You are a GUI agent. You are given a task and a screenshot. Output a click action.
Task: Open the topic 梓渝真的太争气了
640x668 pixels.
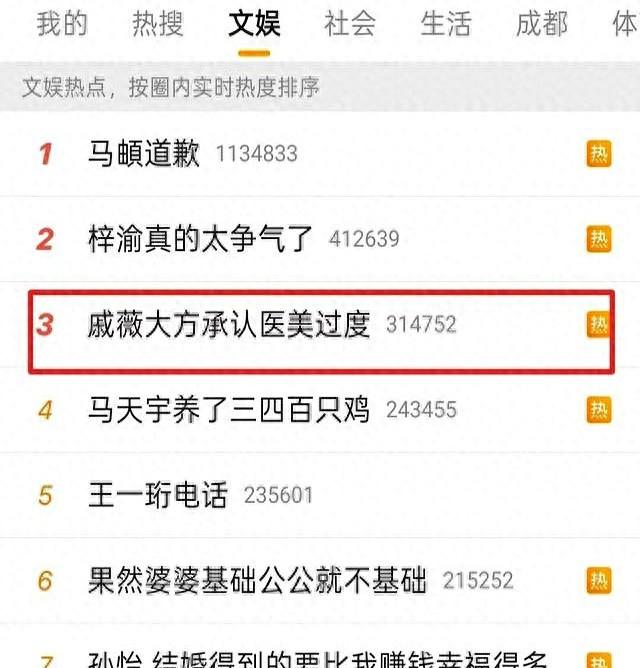(x=200, y=239)
